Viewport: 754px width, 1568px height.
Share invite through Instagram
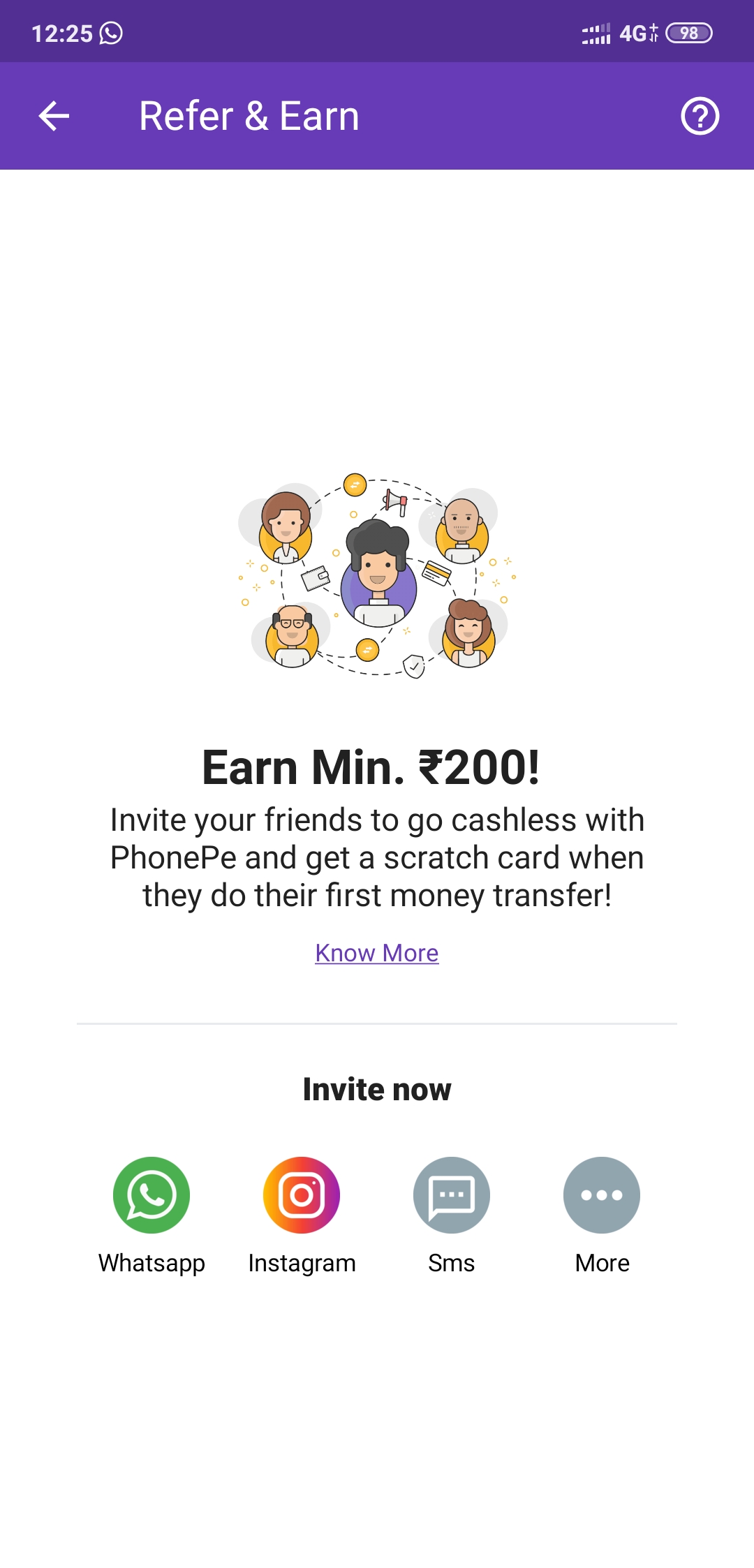pos(302,1195)
